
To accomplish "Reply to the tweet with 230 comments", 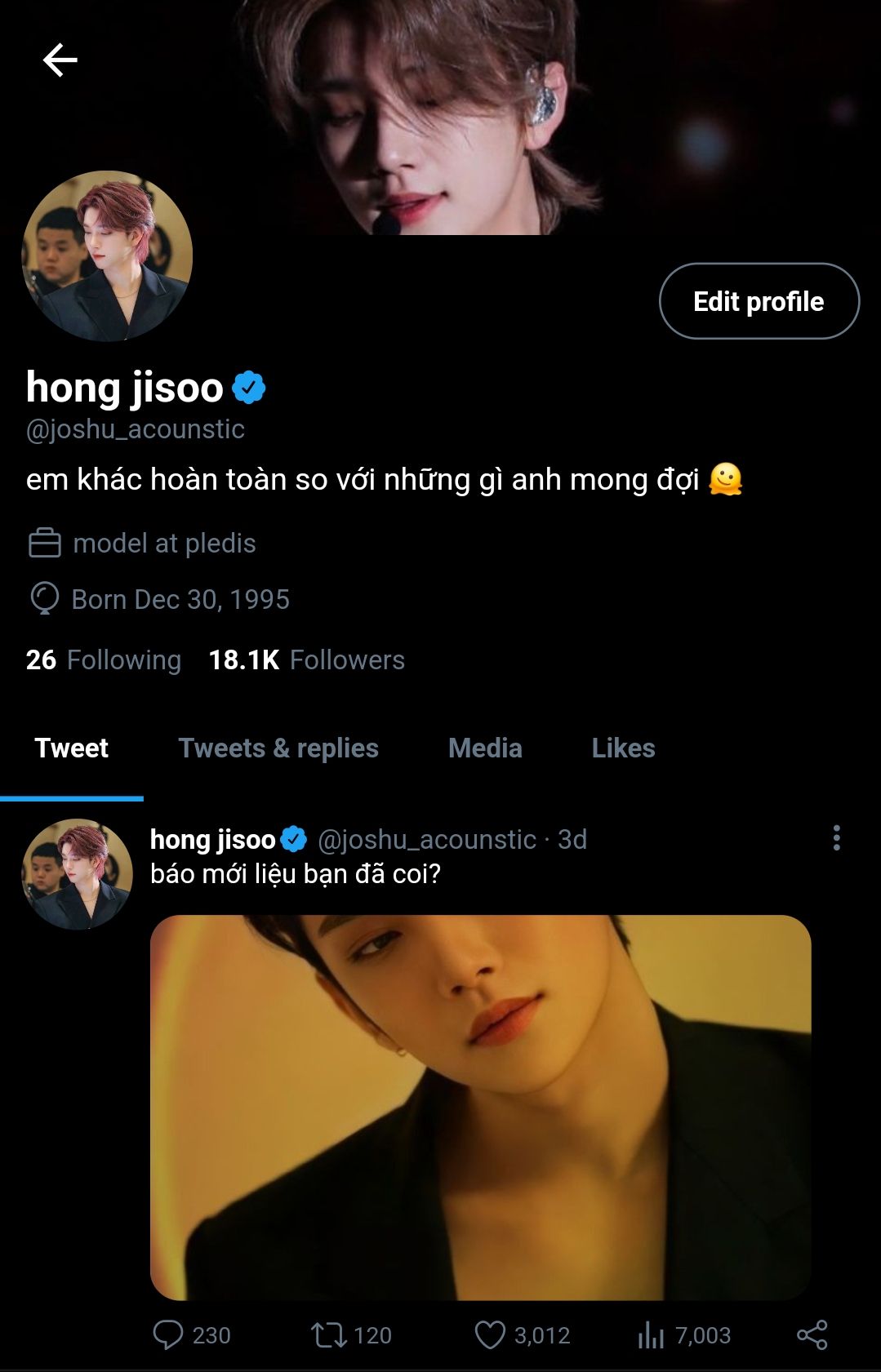I will 168,1335.
